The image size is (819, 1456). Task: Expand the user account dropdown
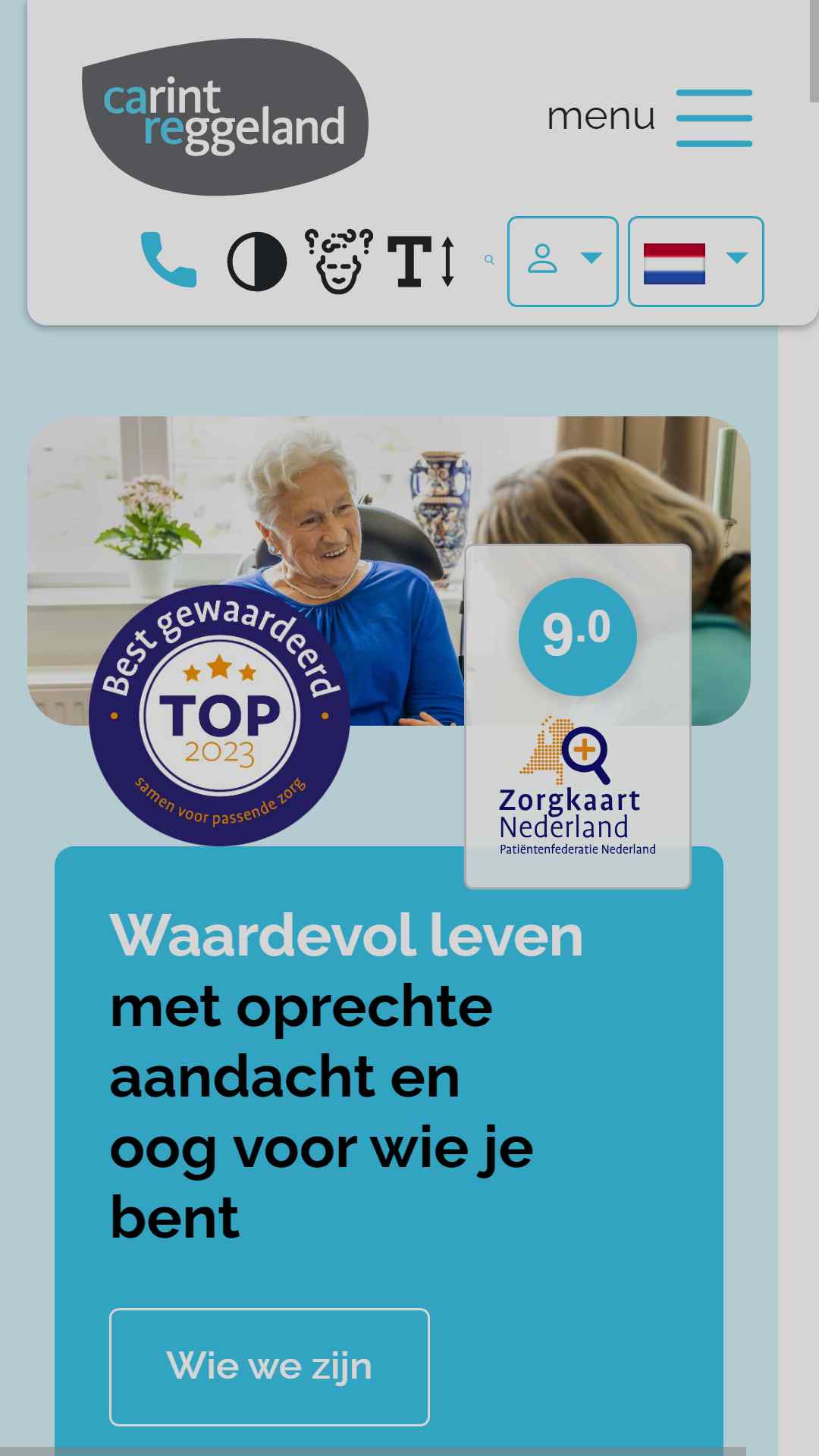click(563, 262)
